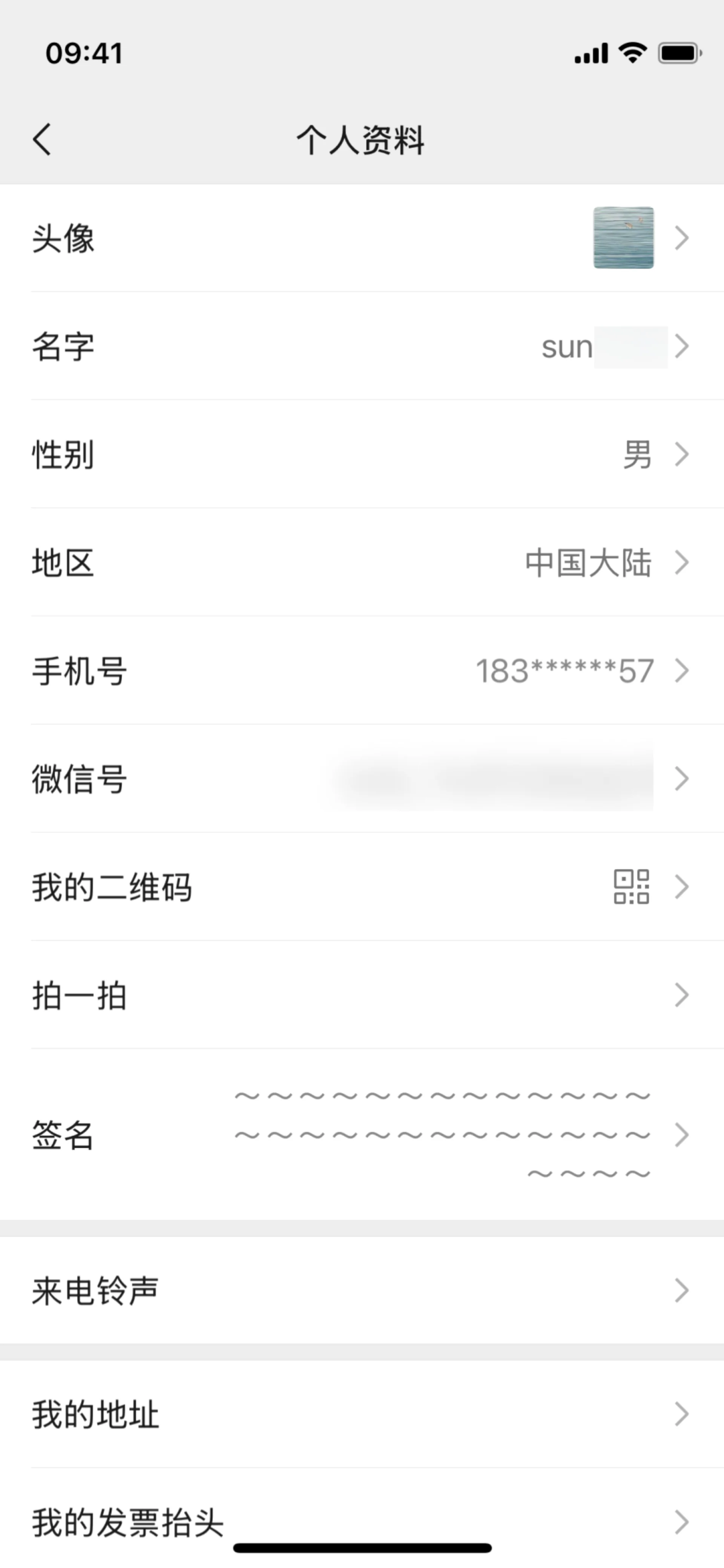Edit the 签名 signature row
The height and width of the screenshot is (1568, 724).
[361, 1135]
